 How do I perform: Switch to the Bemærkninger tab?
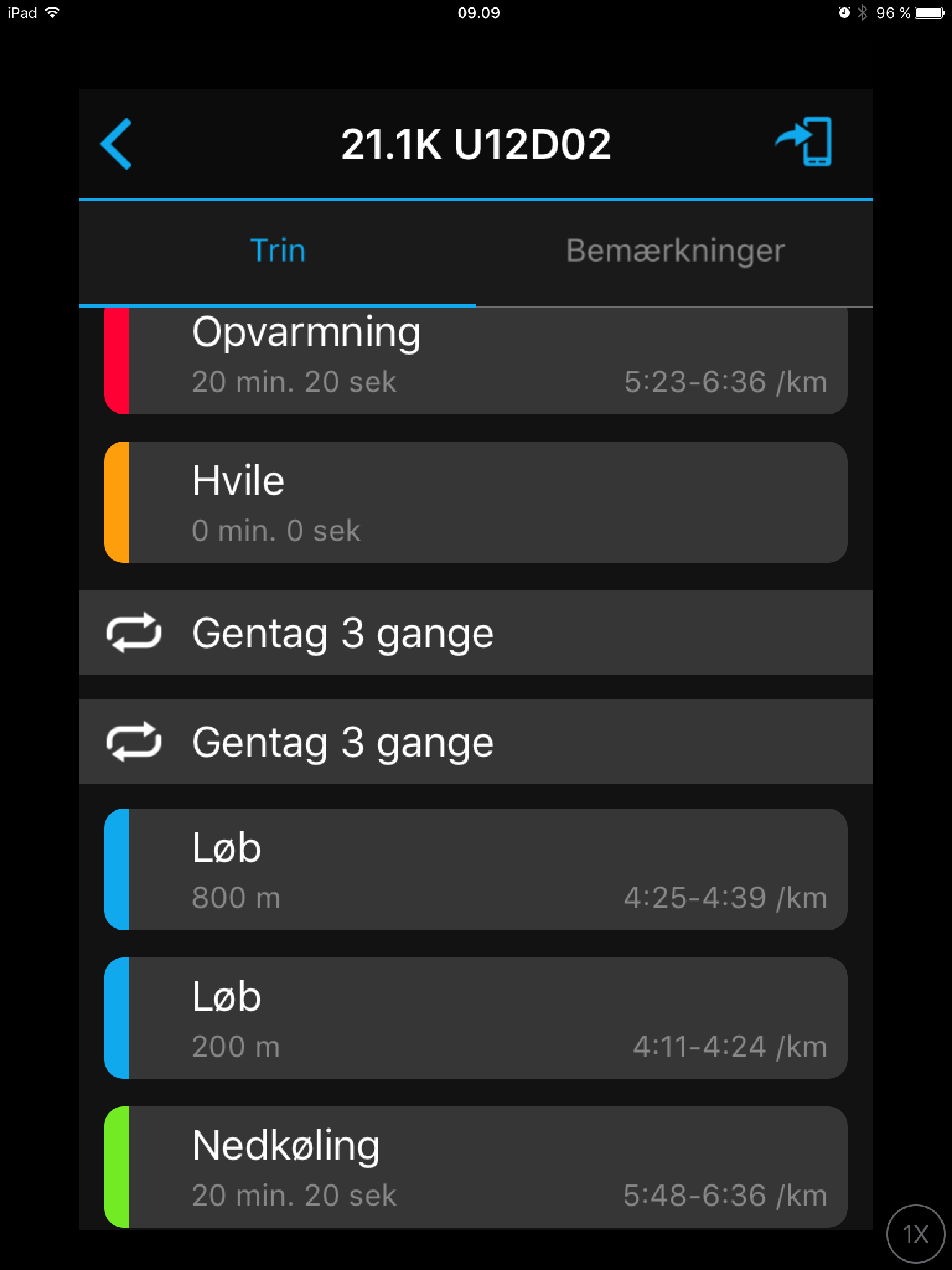pos(675,251)
